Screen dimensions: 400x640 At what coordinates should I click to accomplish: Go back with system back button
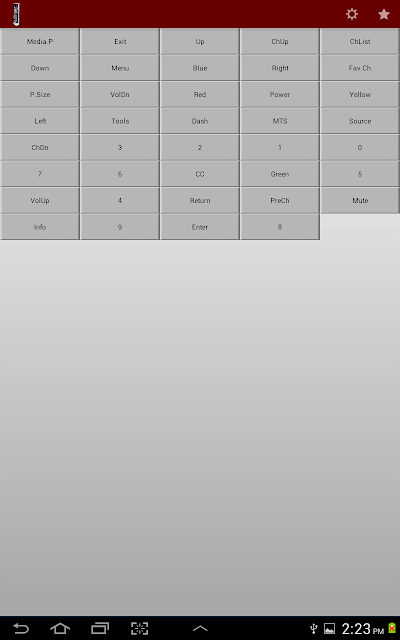[x=21, y=628]
